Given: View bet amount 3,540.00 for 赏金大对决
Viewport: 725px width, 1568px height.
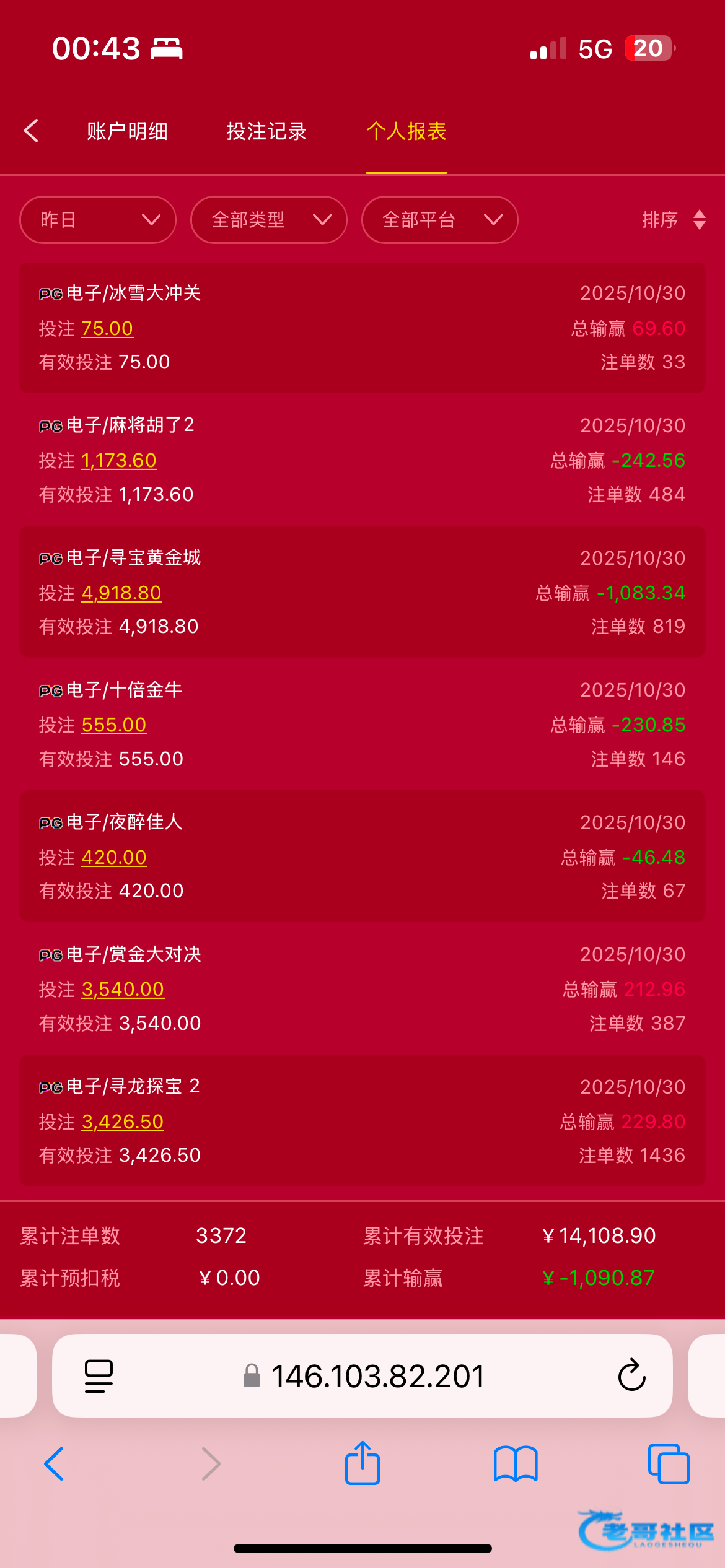Looking at the screenshot, I should click(x=123, y=989).
